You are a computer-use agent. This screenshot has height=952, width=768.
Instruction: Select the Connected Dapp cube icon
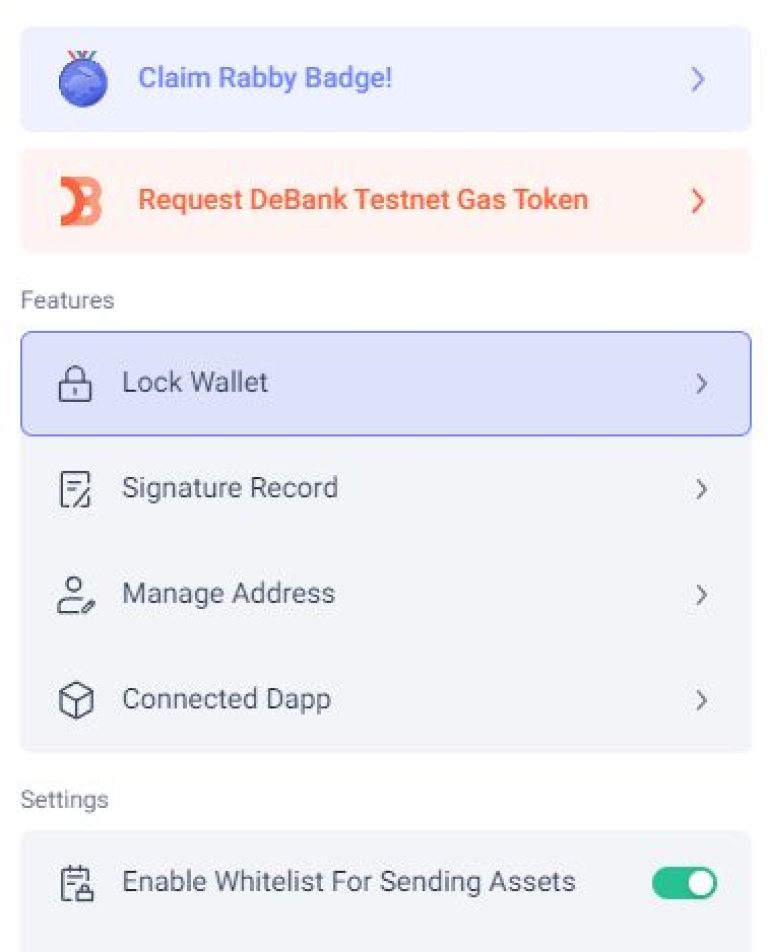pos(79,699)
